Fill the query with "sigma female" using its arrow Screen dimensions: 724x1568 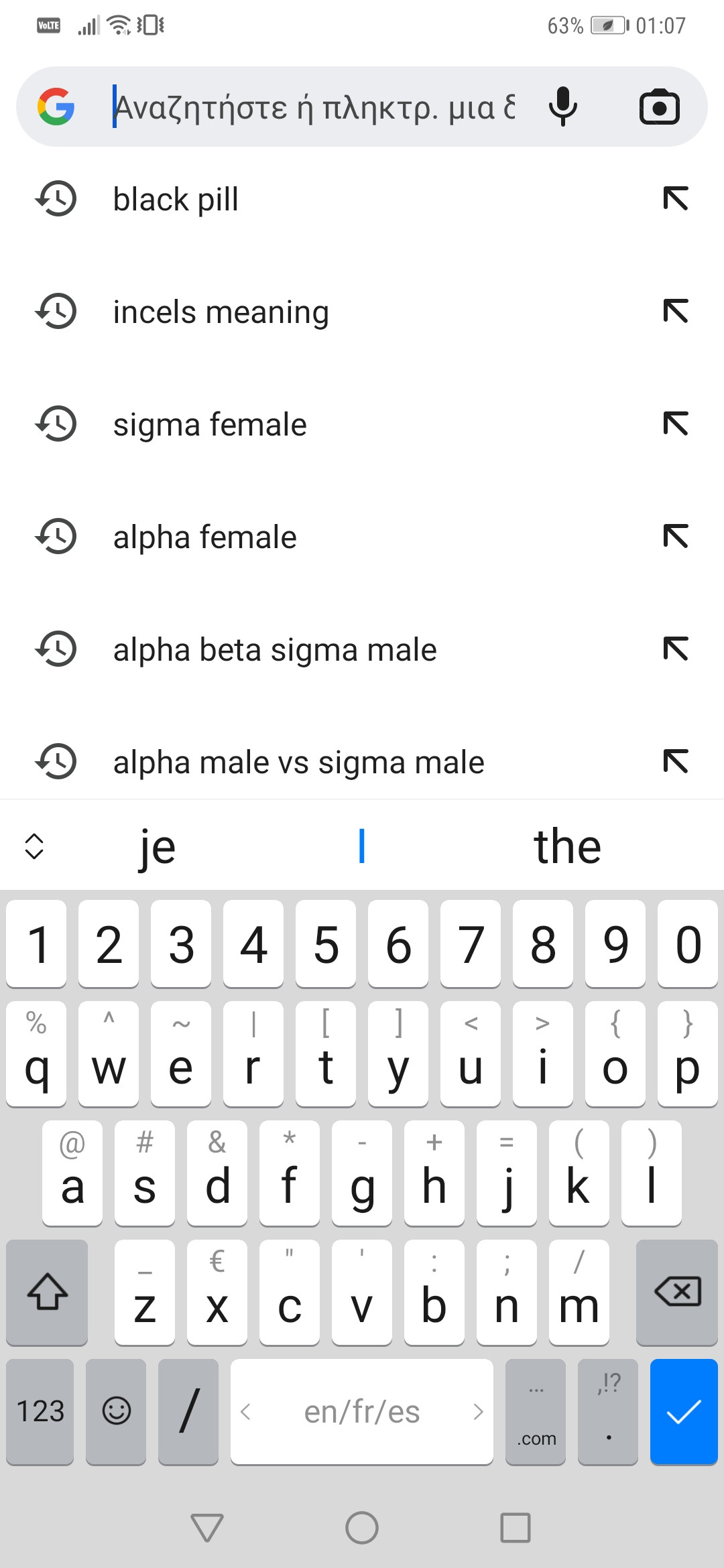coord(675,424)
